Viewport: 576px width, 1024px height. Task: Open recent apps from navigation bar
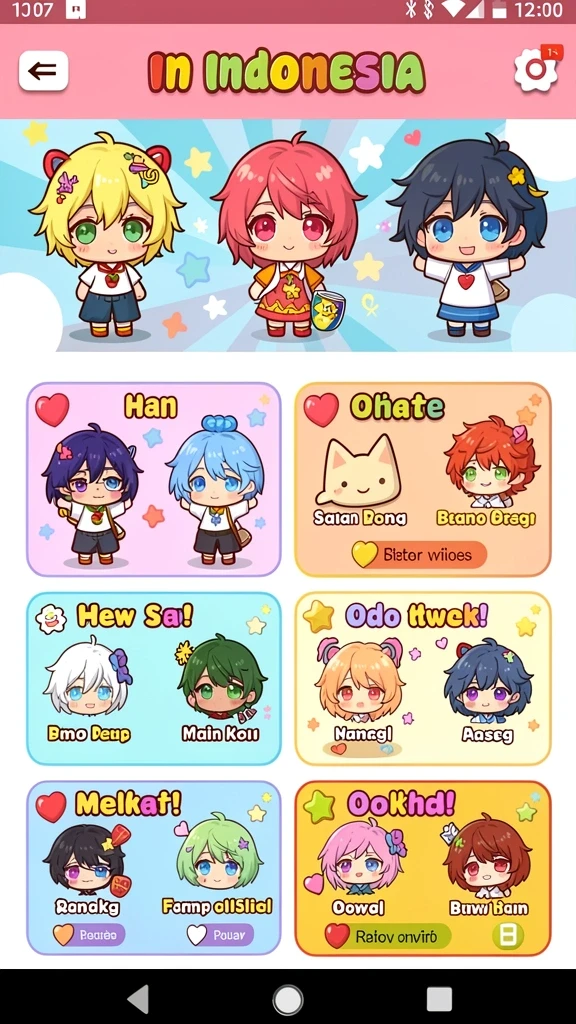pyautogui.click(x=439, y=999)
